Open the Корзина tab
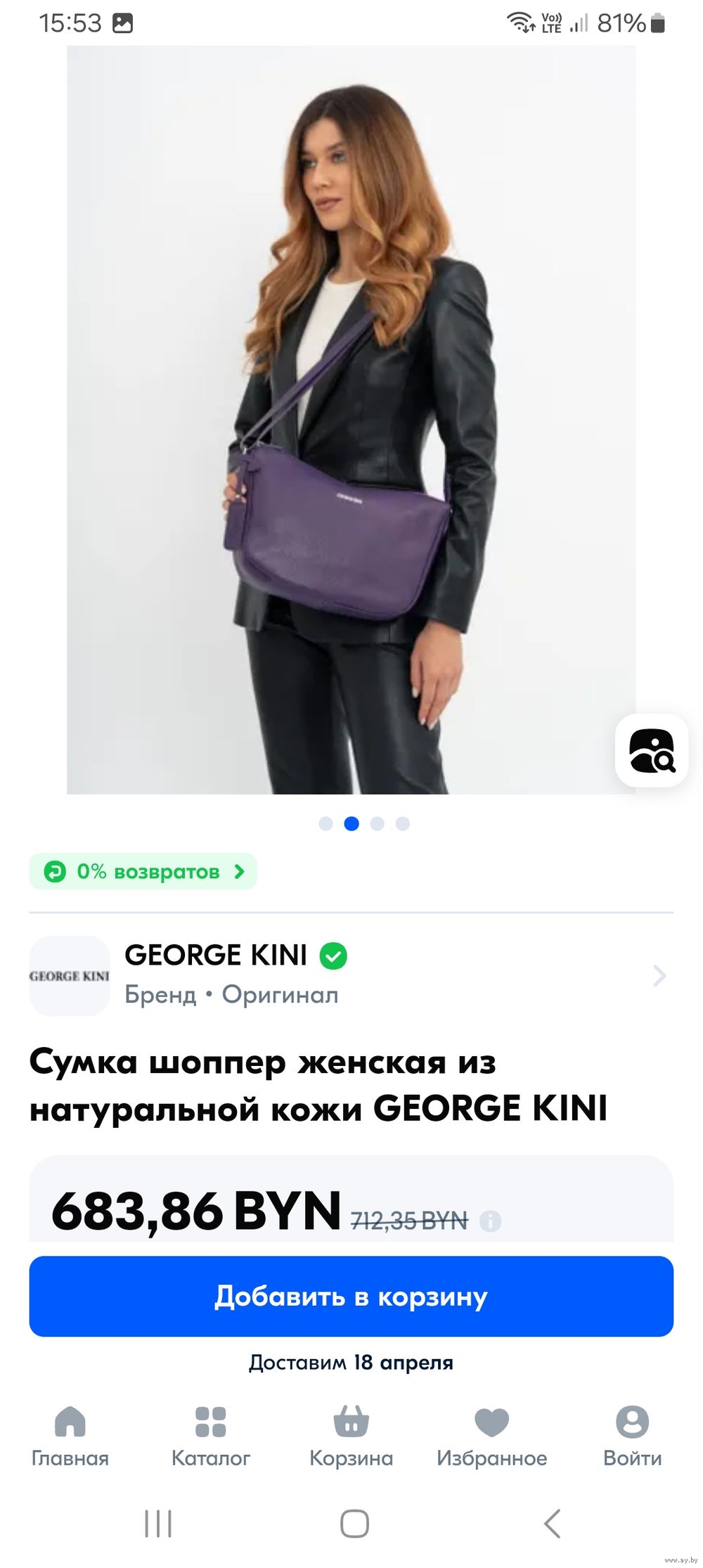The width and height of the screenshot is (703, 1568). [x=351, y=1437]
